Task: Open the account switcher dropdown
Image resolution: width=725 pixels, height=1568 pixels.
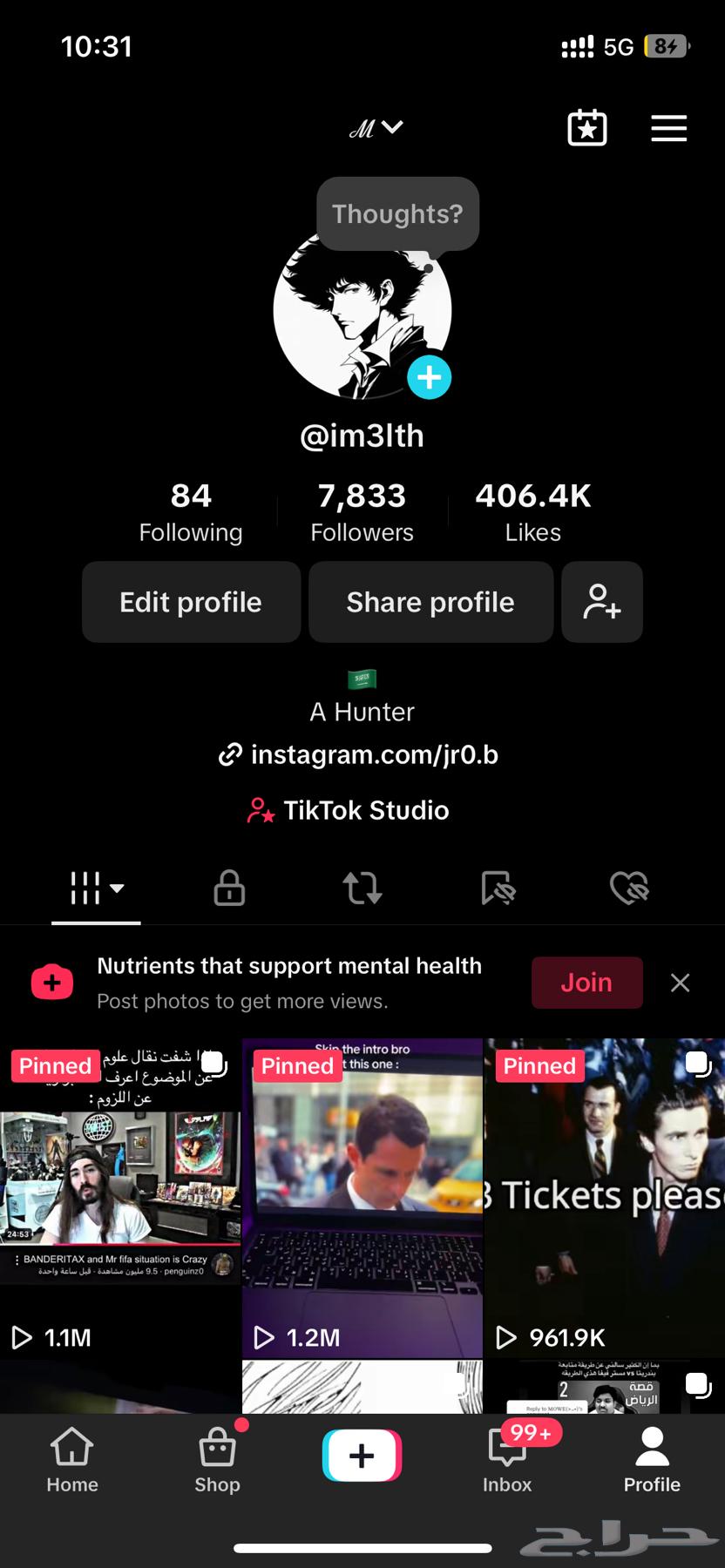Action: point(376,128)
